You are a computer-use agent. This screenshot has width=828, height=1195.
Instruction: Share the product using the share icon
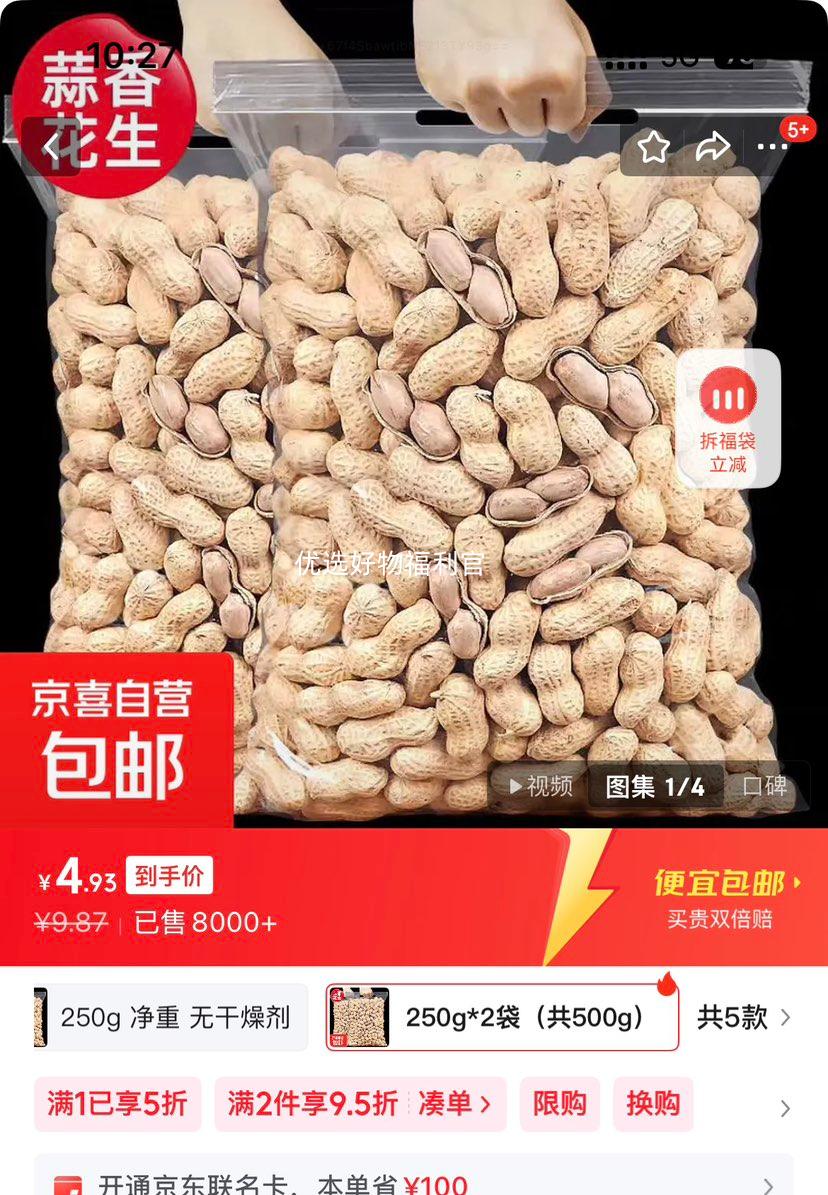click(x=714, y=146)
